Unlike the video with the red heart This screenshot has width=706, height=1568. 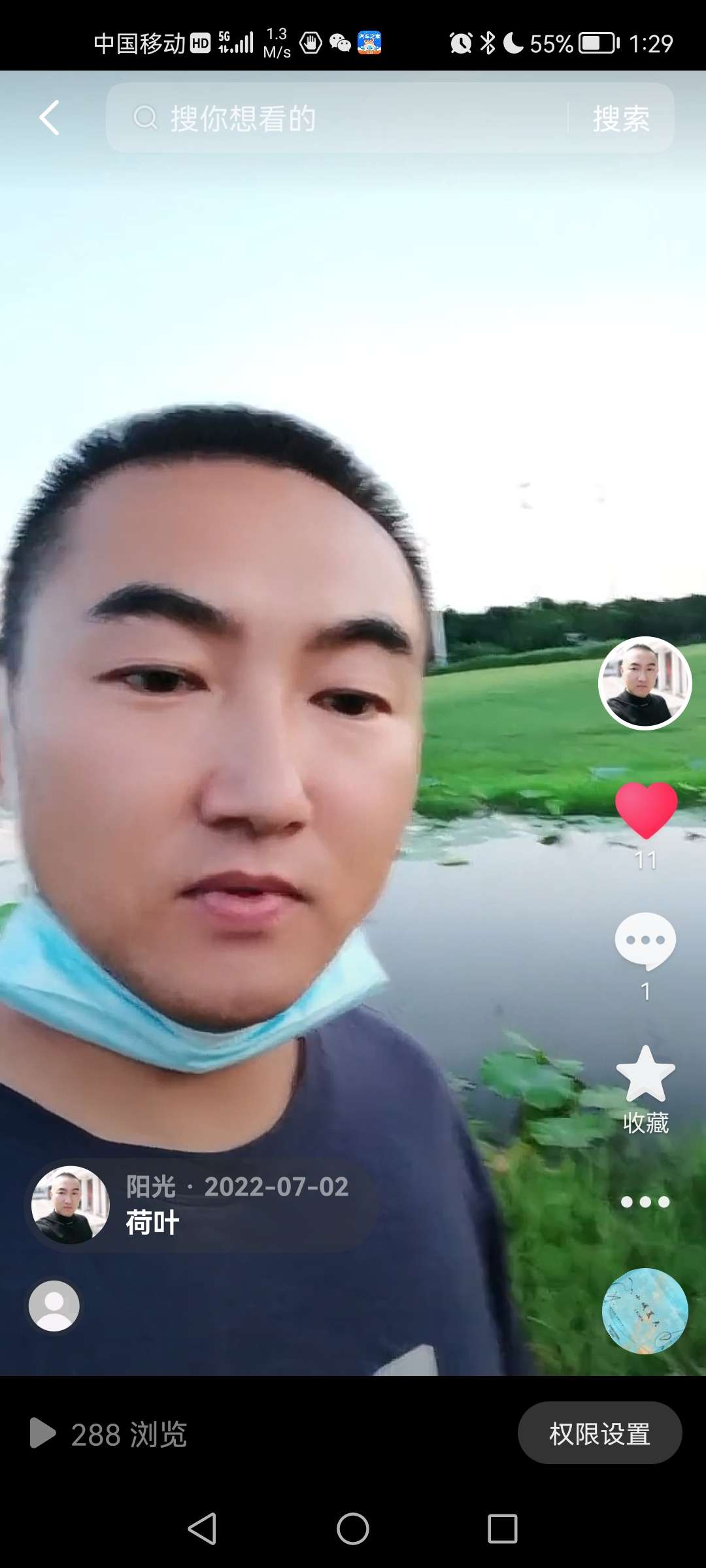646,810
